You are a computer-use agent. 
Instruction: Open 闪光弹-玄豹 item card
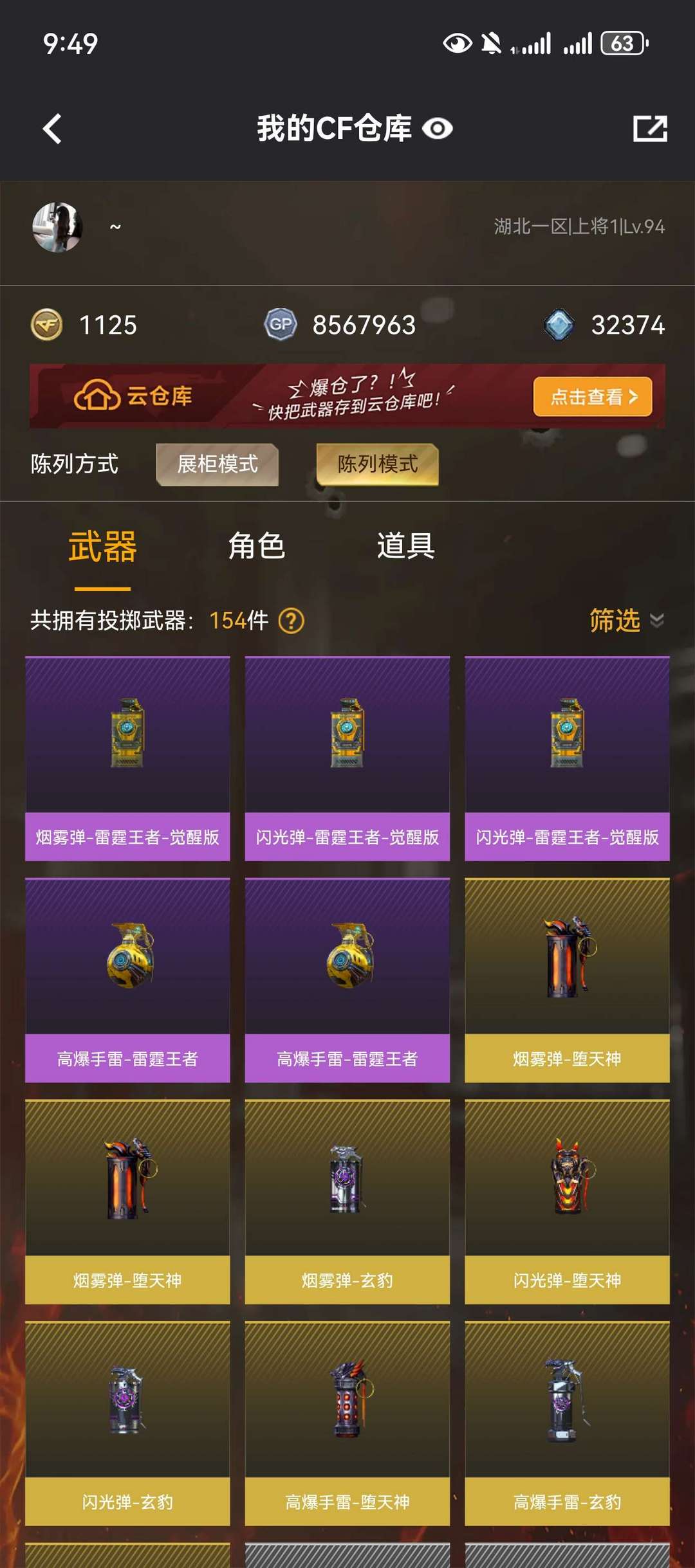[127, 1423]
